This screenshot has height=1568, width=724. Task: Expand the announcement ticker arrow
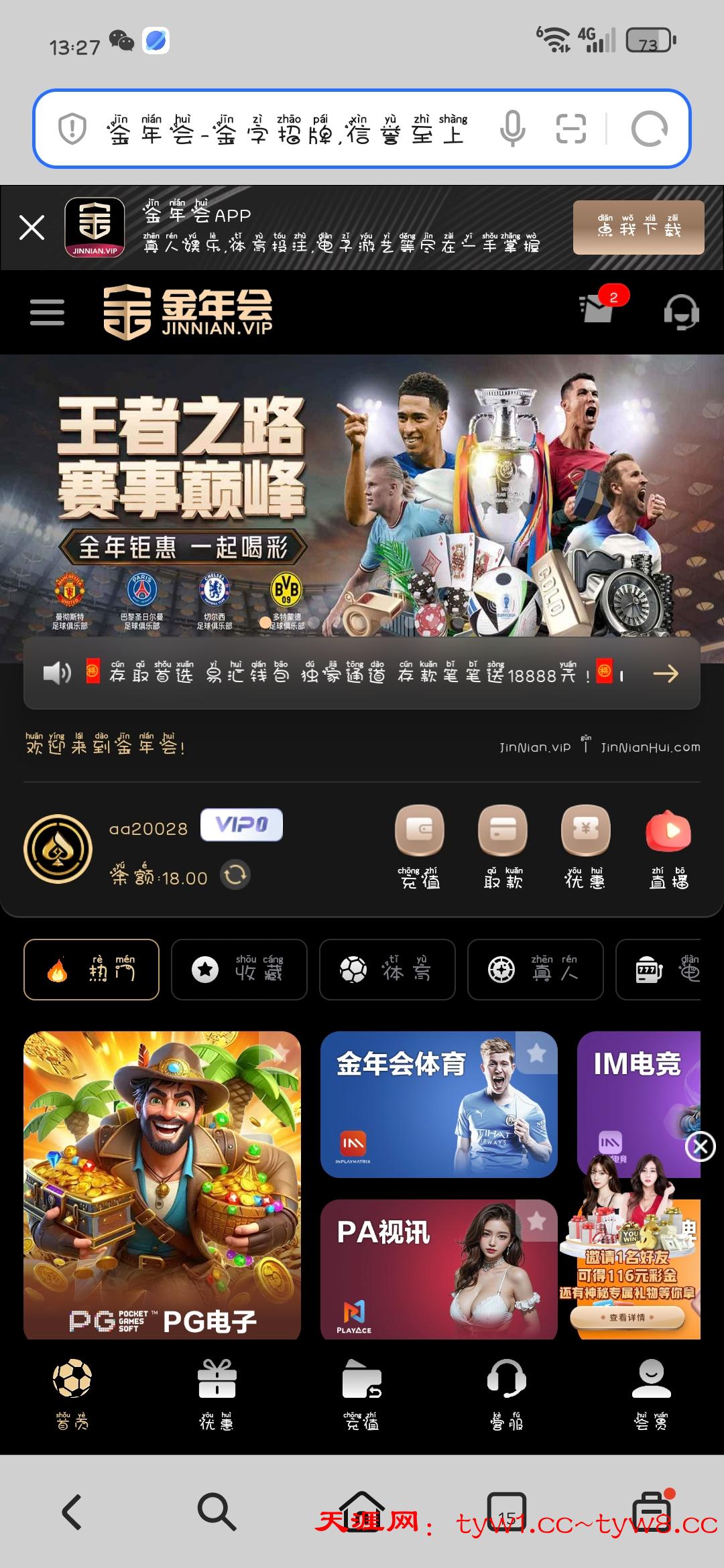pyautogui.click(x=666, y=673)
